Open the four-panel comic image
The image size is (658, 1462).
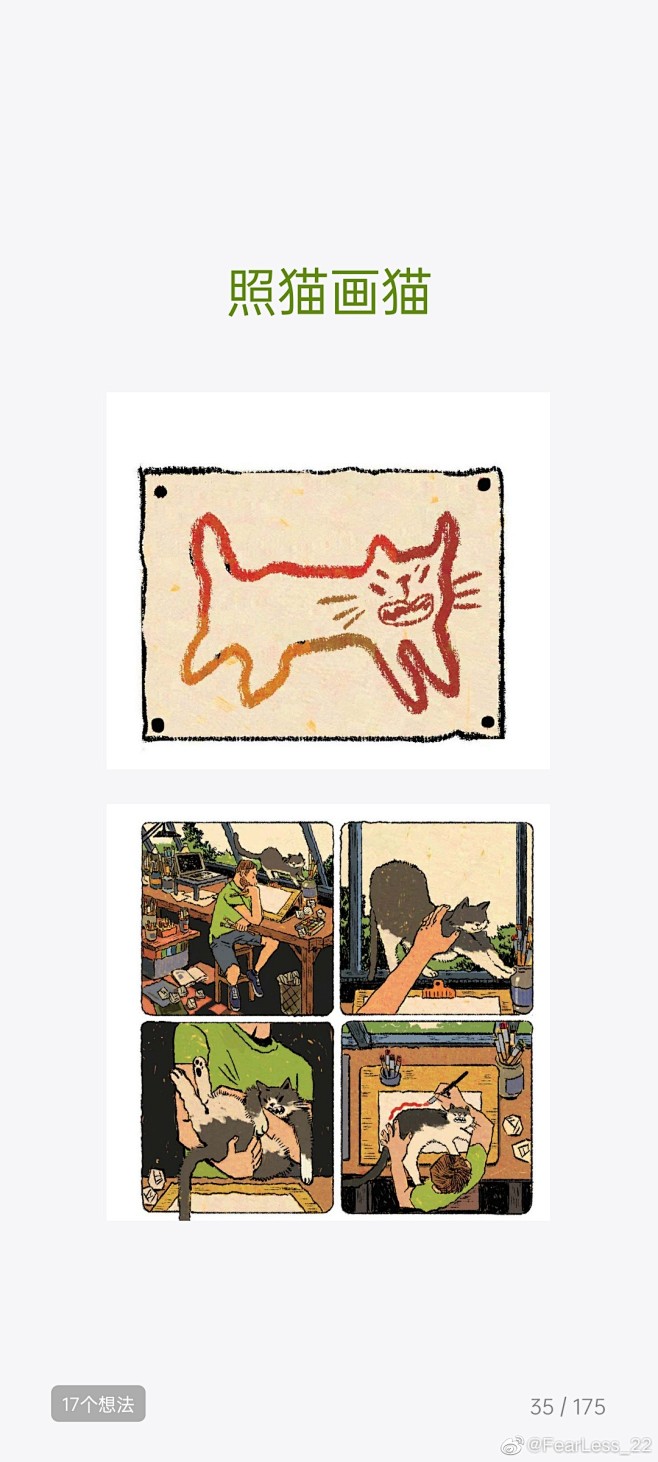(328, 1011)
